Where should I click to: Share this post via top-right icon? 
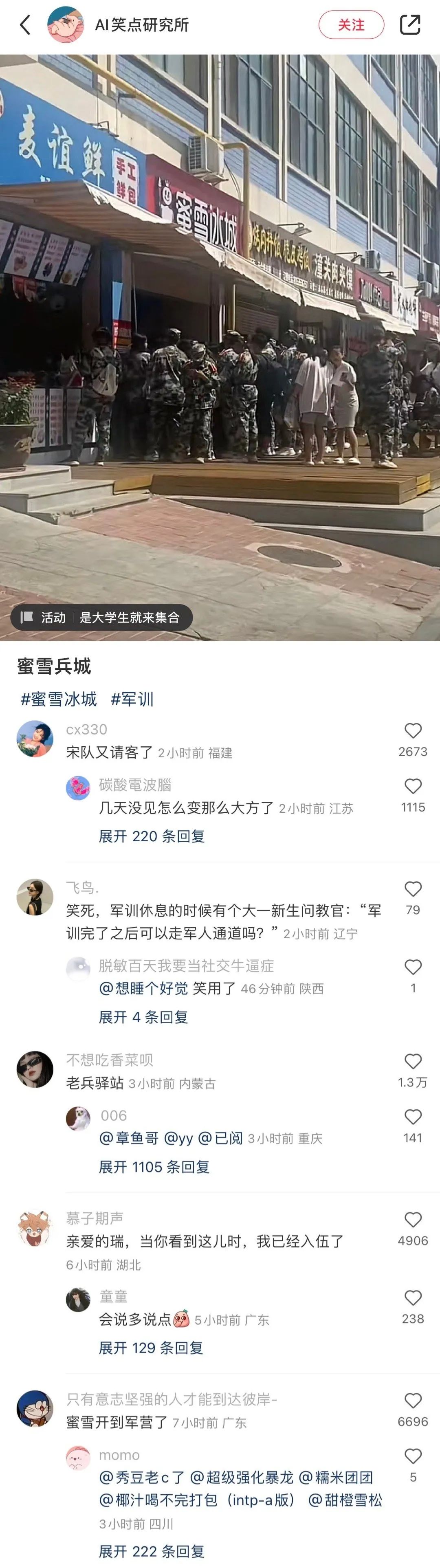tap(410, 25)
